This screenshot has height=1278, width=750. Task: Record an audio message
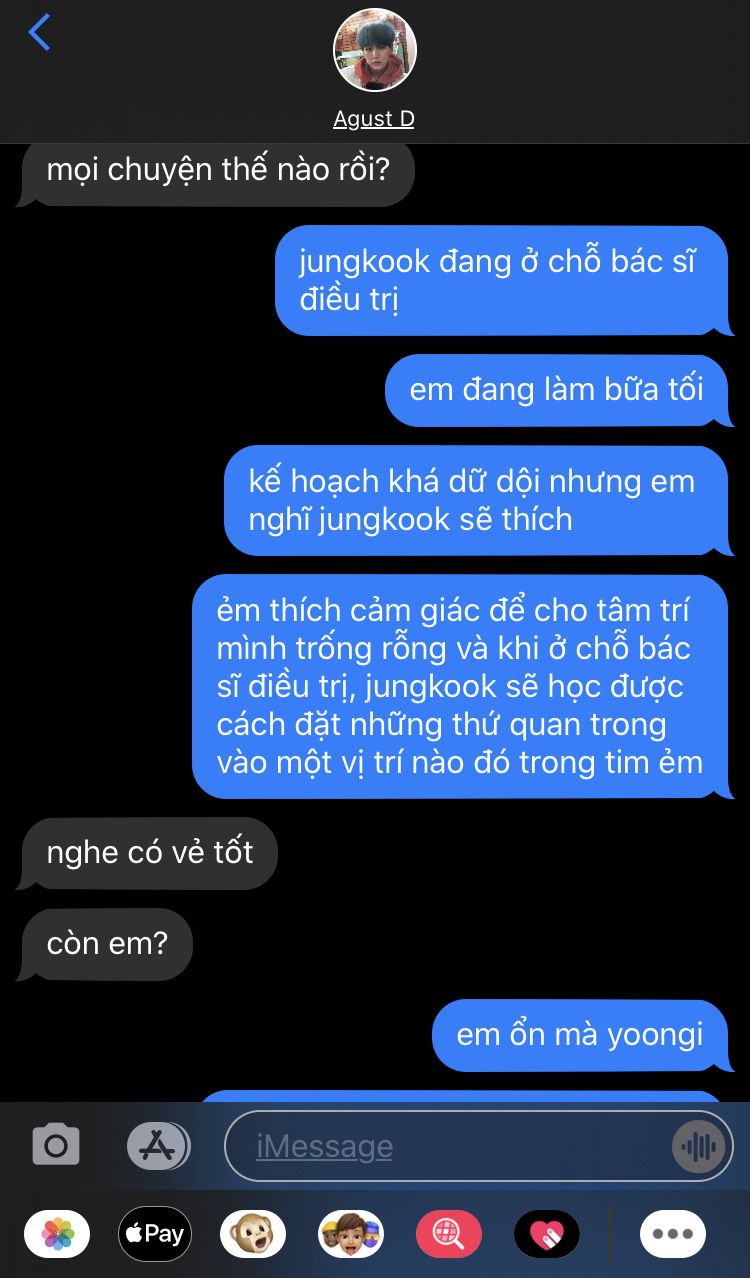click(697, 1146)
